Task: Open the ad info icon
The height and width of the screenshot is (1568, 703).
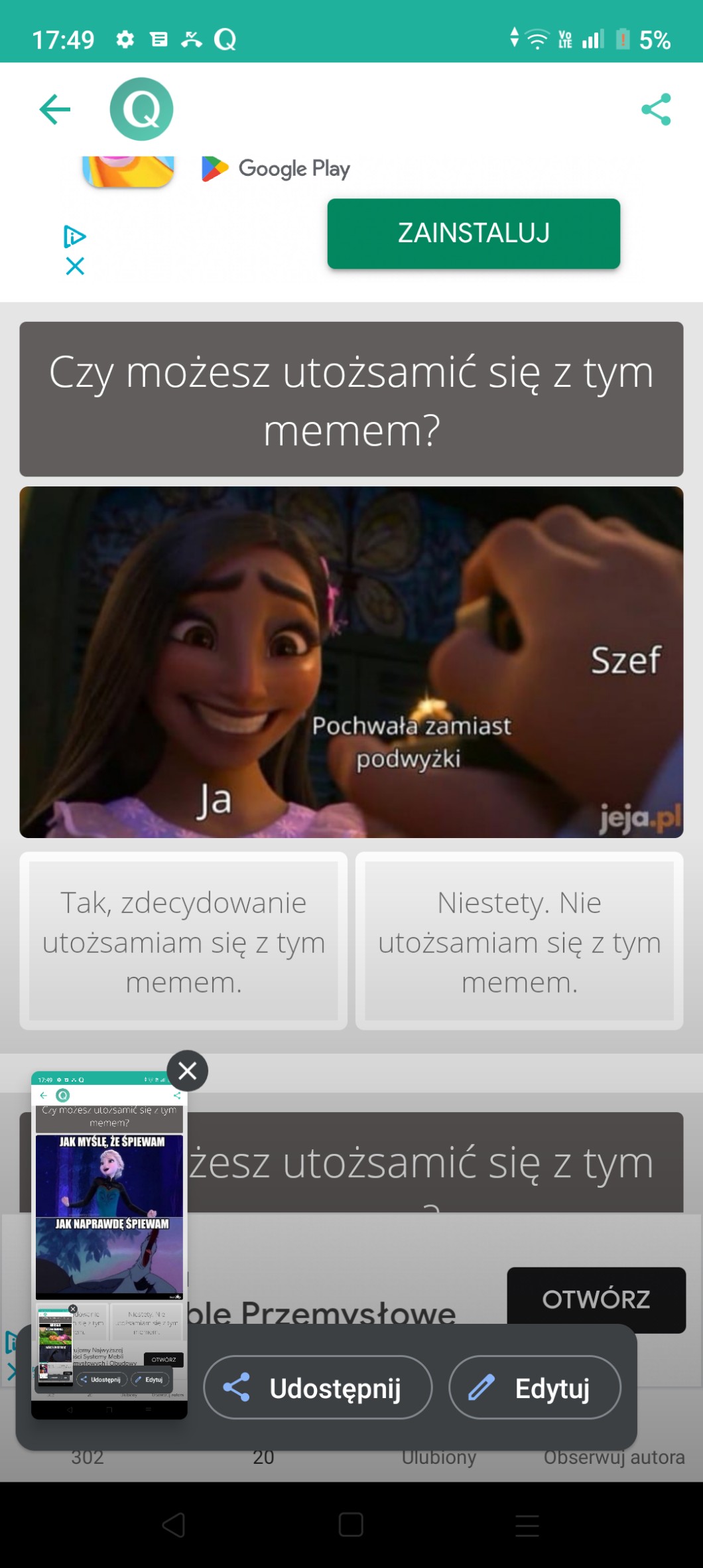Action: 74,236
